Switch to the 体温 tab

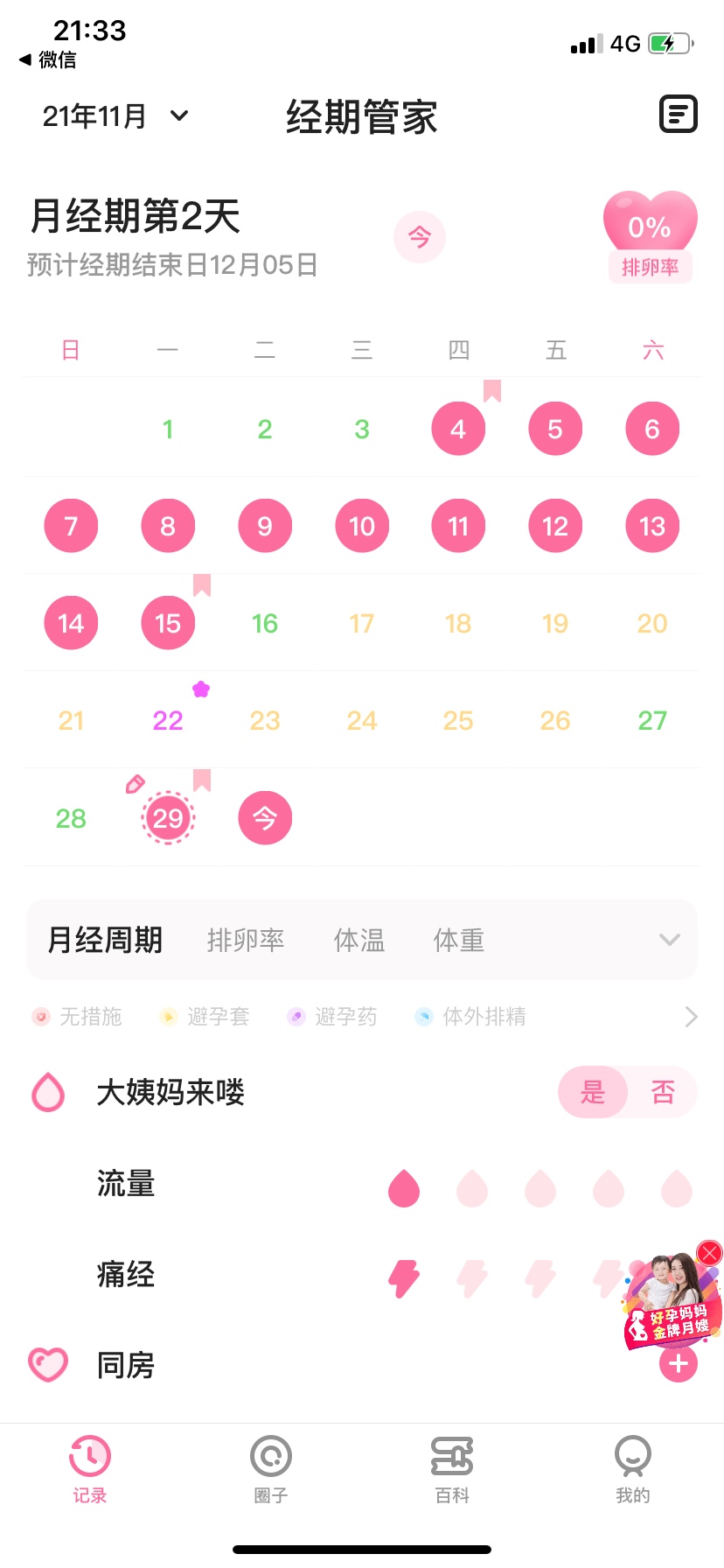click(359, 941)
